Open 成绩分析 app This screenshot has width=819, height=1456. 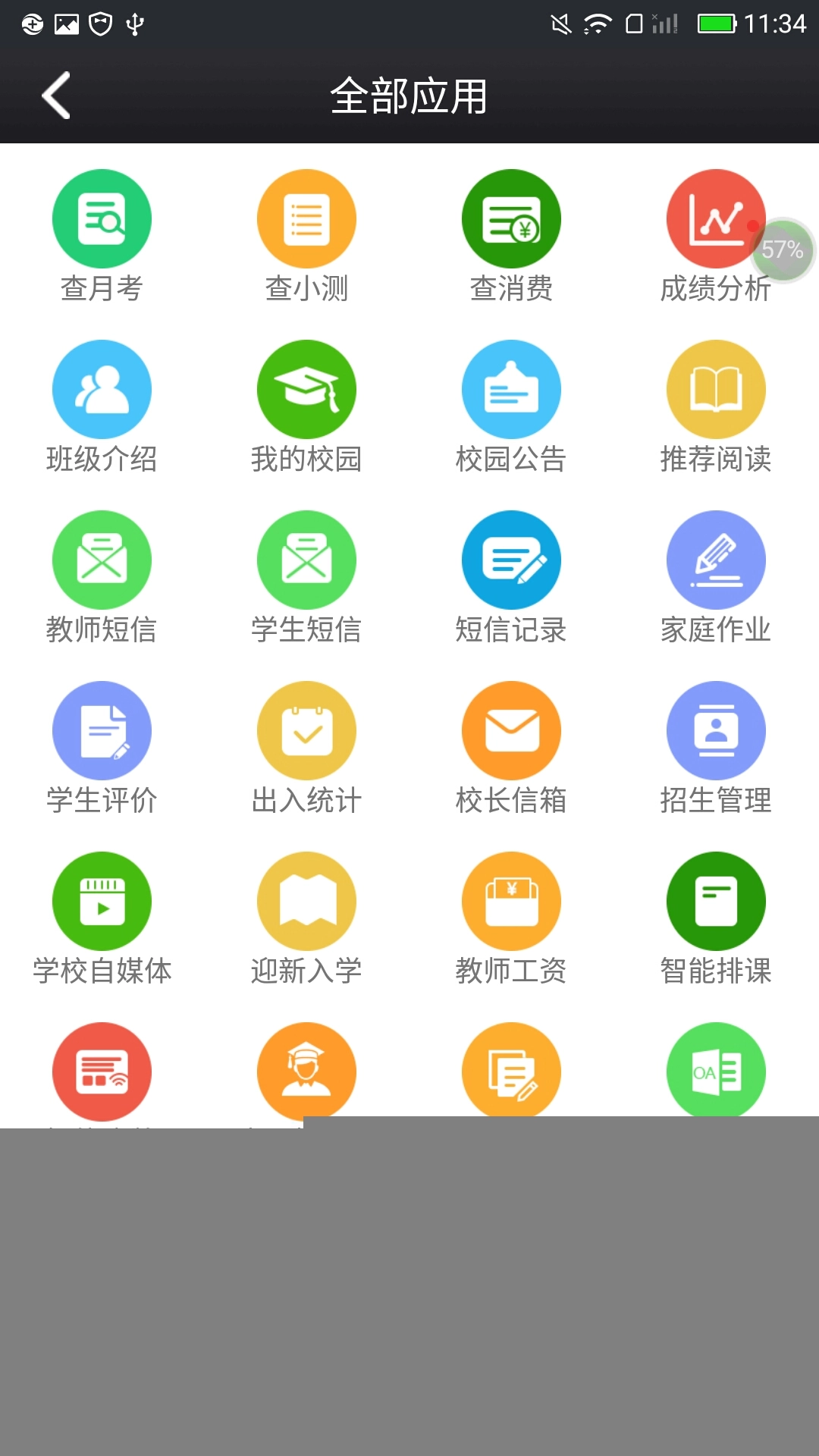715,219
